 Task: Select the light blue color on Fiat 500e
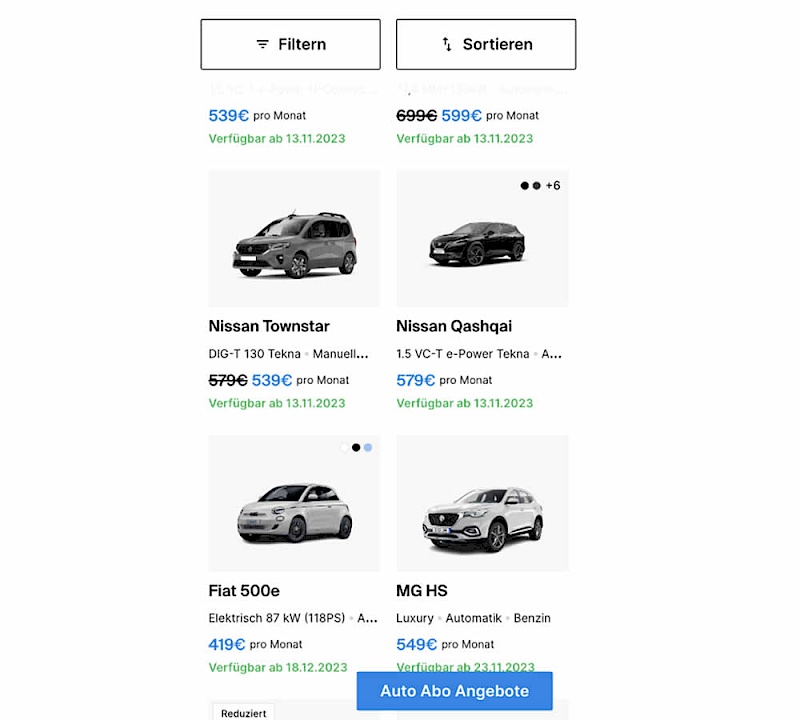pos(368,448)
